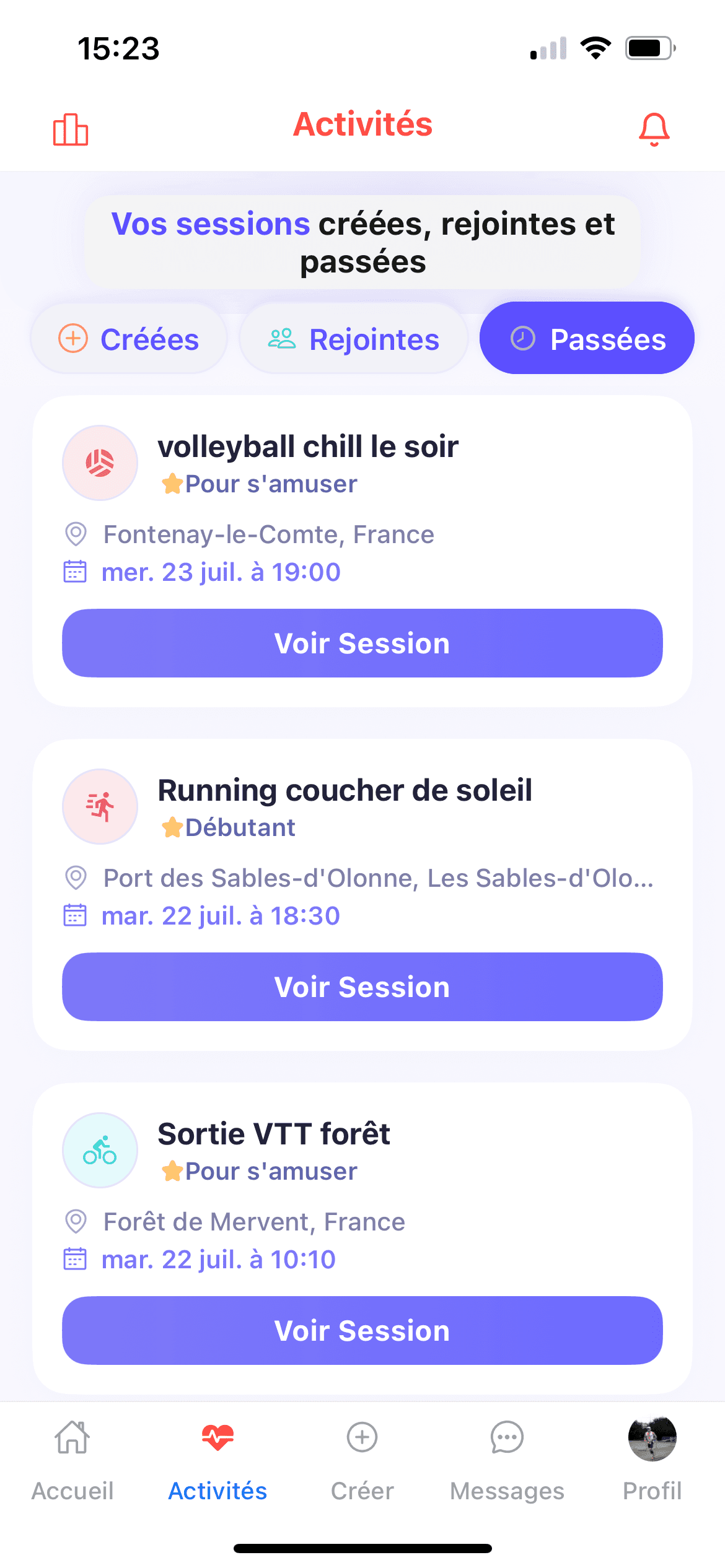Open Voir Session for Sortie VTT forêt
The height and width of the screenshot is (1568, 725).
[362, 1330]
